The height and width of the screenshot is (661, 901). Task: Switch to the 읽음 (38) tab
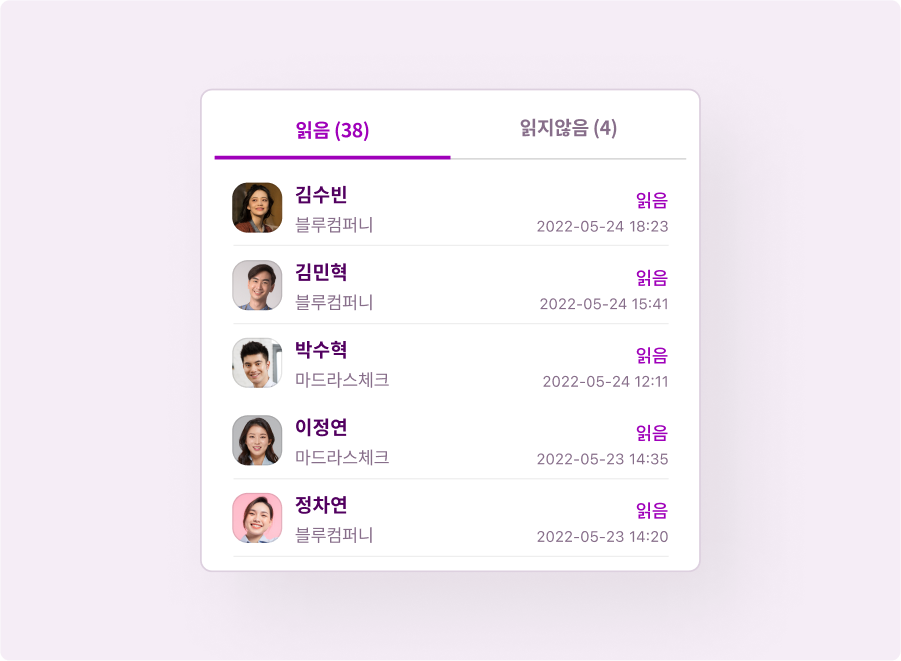[x=332, y=131]
